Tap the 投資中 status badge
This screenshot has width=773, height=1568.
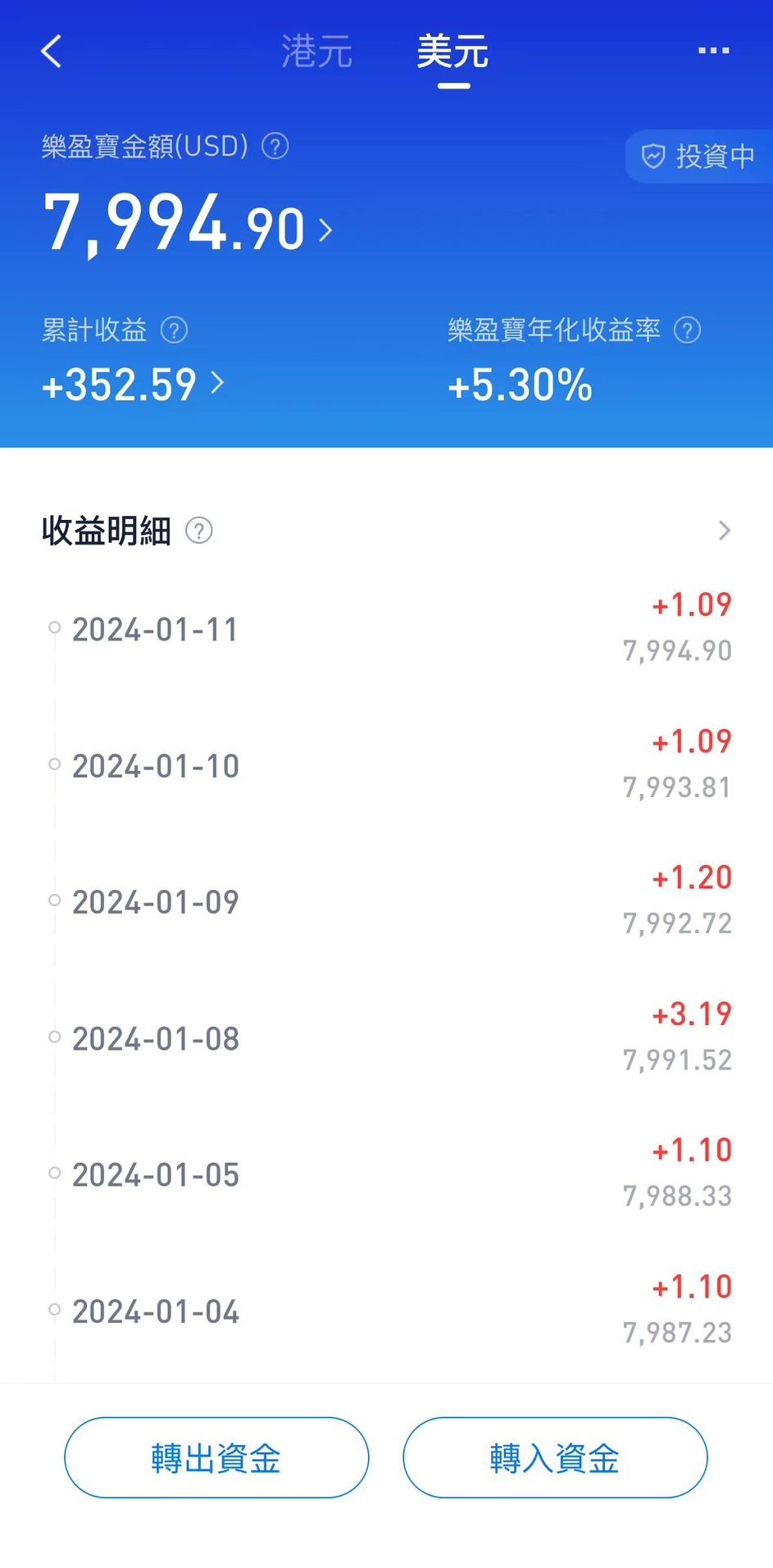click(698, 156)
